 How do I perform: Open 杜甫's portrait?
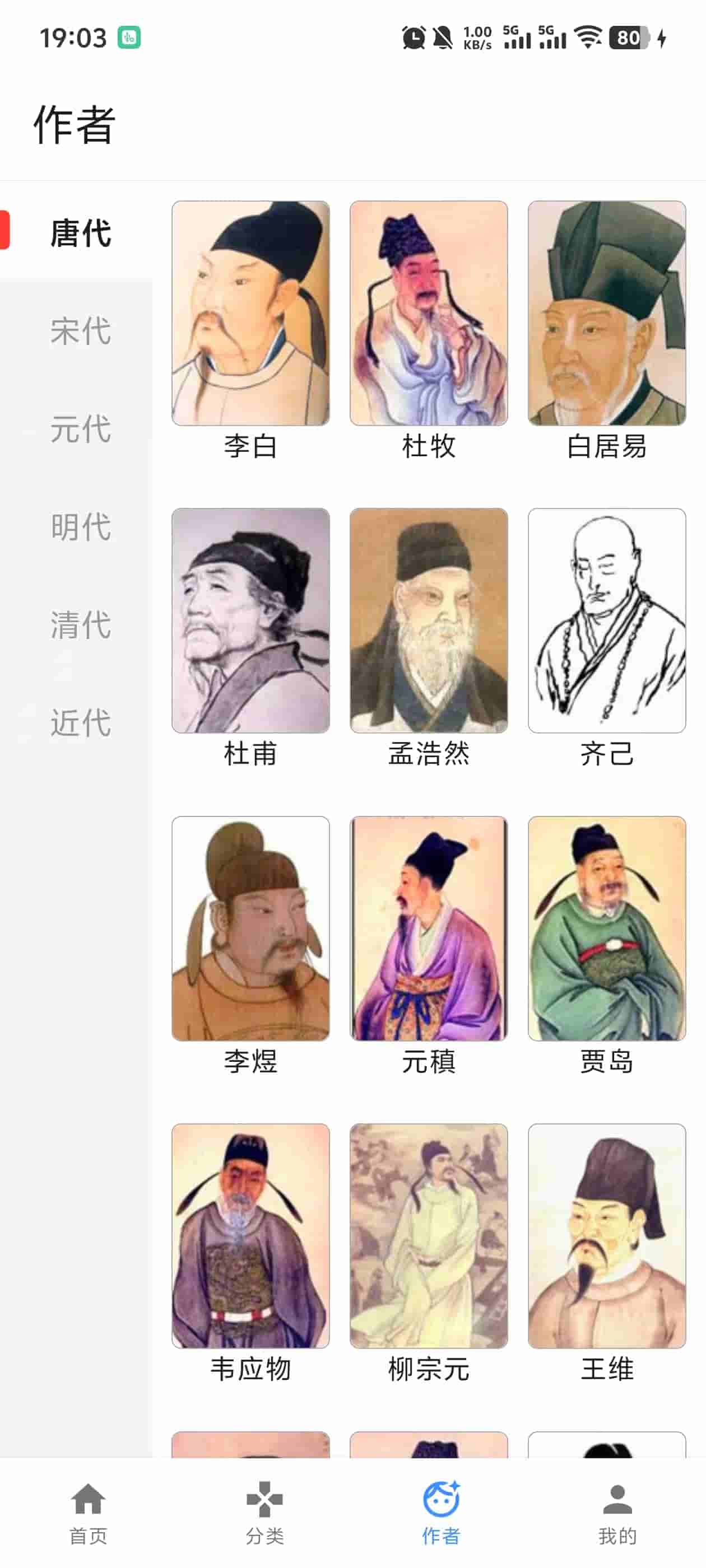coord(250,623)
